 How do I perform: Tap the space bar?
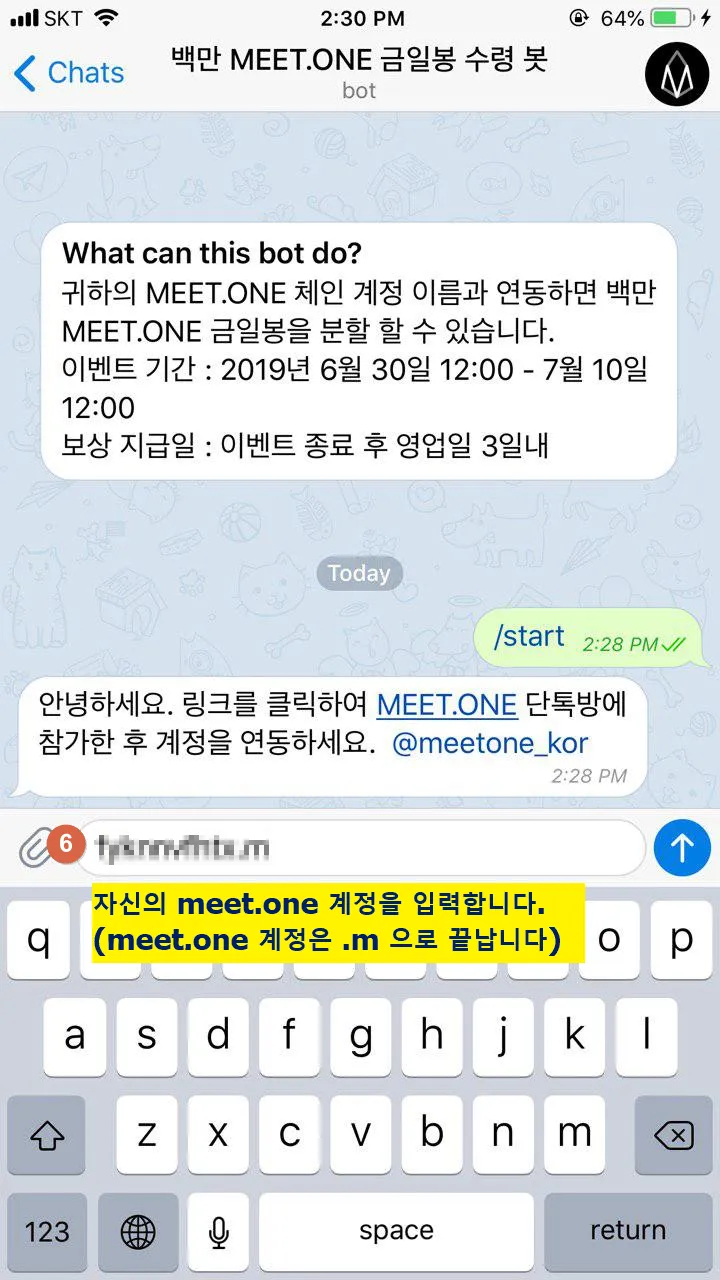pos(396,1231)
